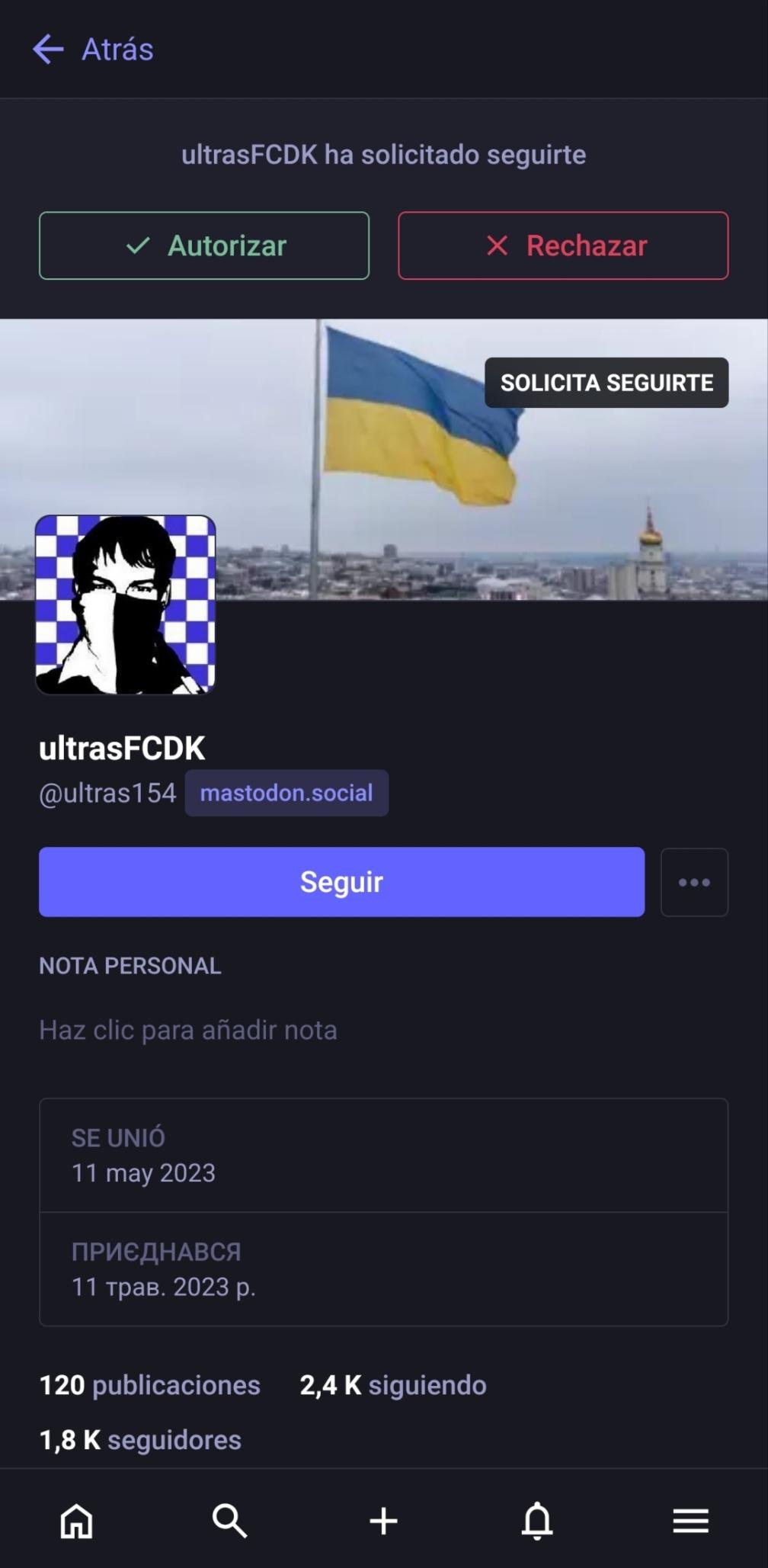Open ultrasFCDK's profile avatar
This screenshot has width=768, height=1568.
pyautogui.click(x=126, y=604)
